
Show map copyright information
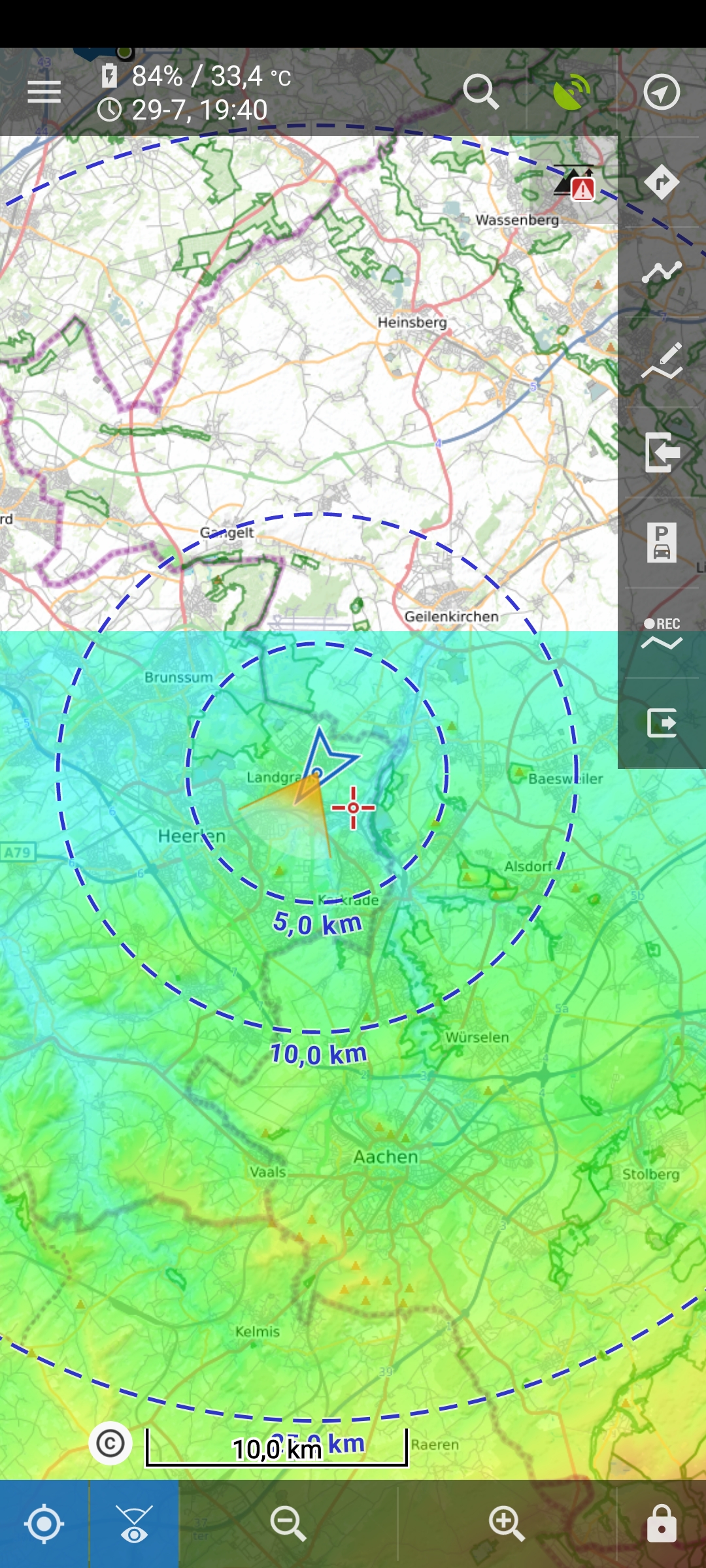pos(110,1443)
